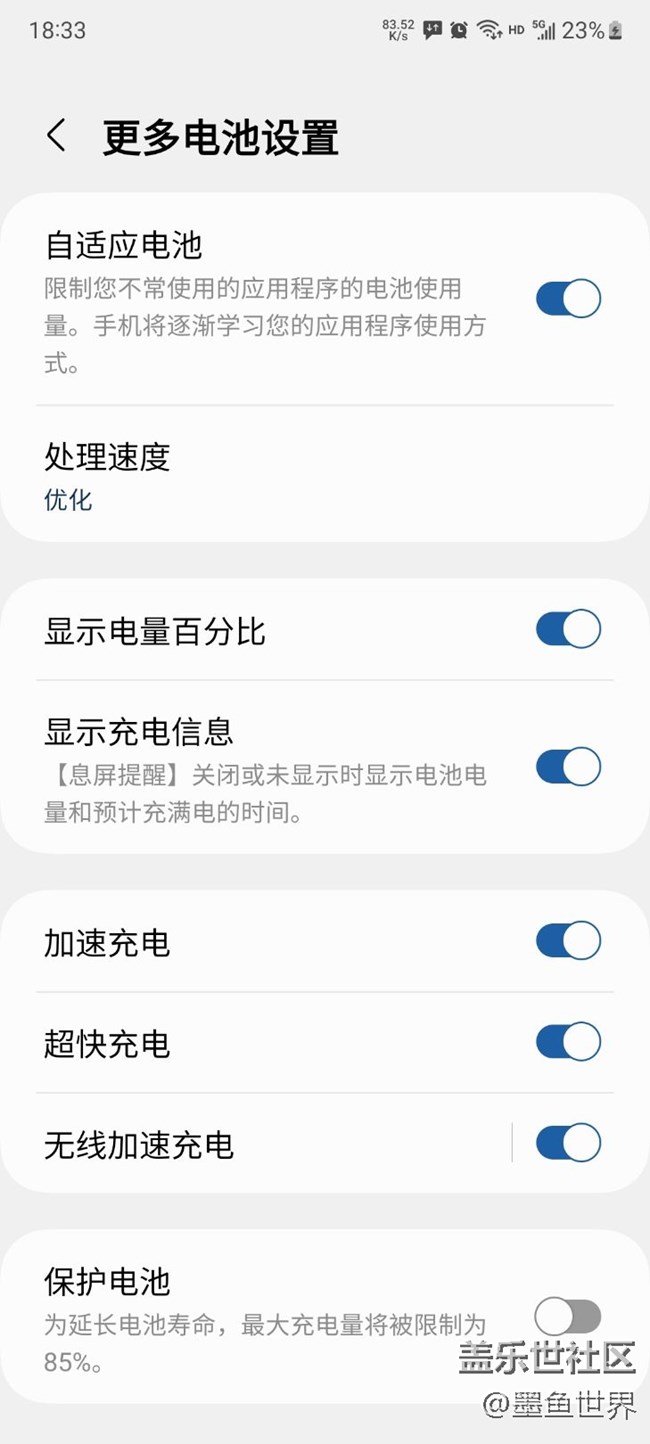The height and width of the screenshot is (1444, 650).
Task: Enable the 保护电池 switch
Action: click(568, 1316)
